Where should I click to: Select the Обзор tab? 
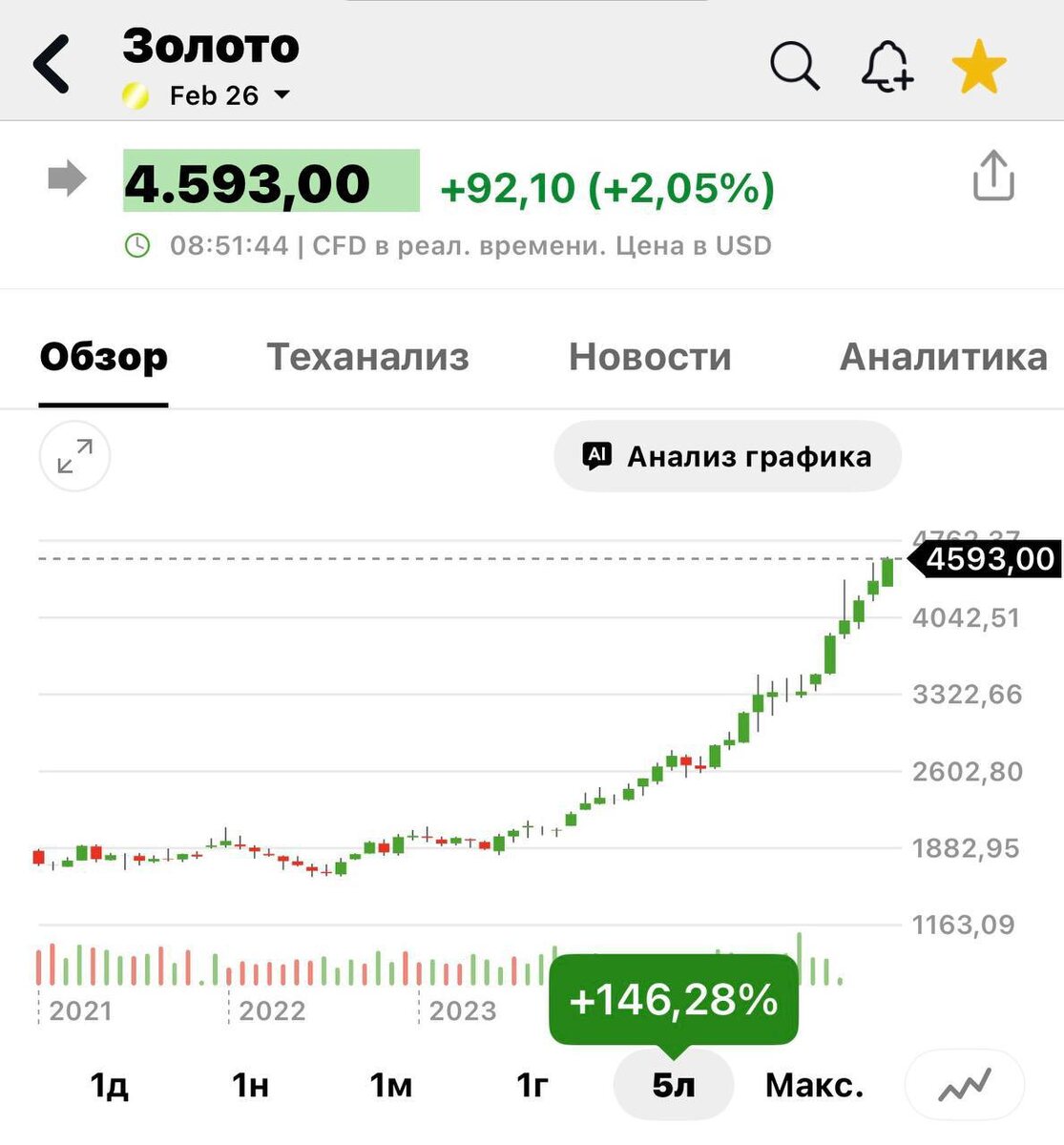(104, 357)
